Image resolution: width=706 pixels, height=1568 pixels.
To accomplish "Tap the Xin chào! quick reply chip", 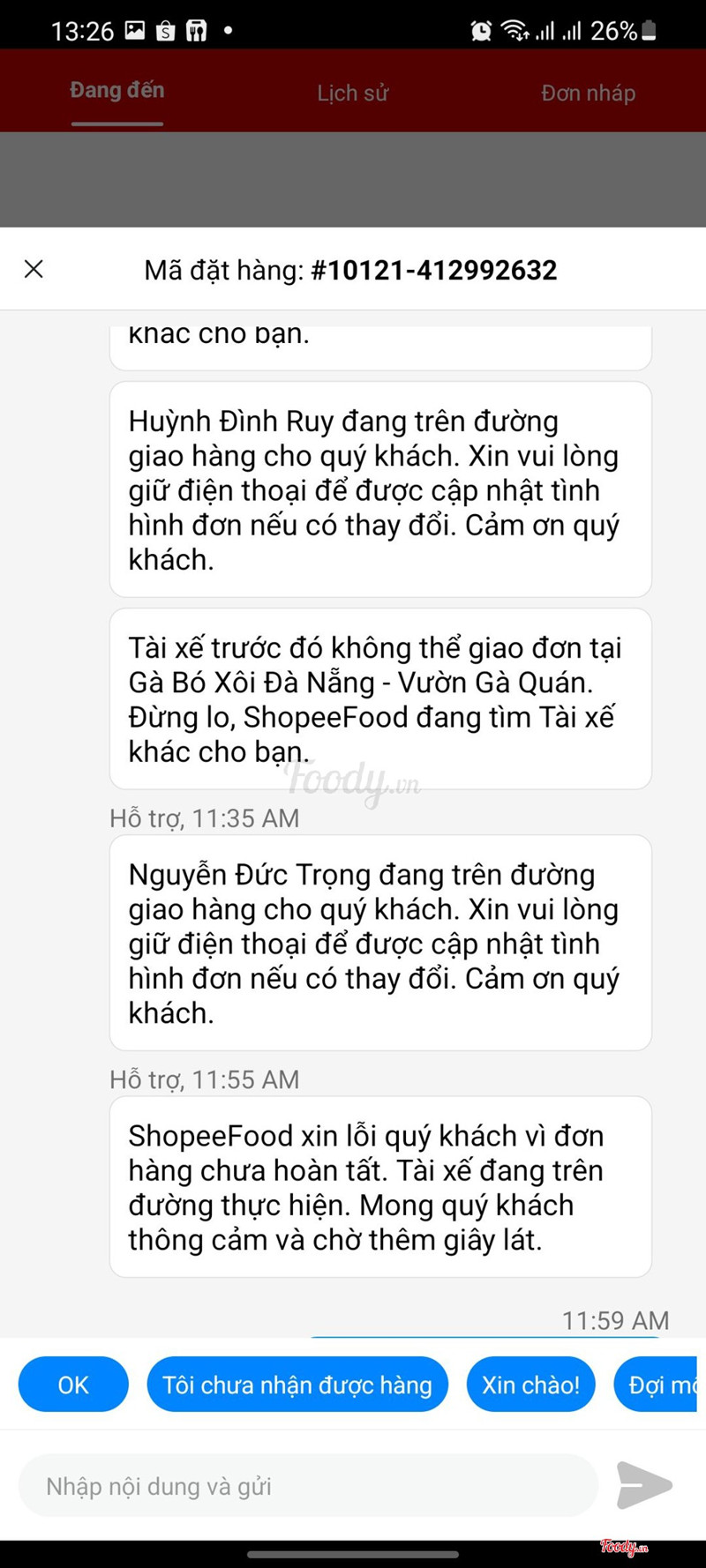I will click(x=530, y=1385).
